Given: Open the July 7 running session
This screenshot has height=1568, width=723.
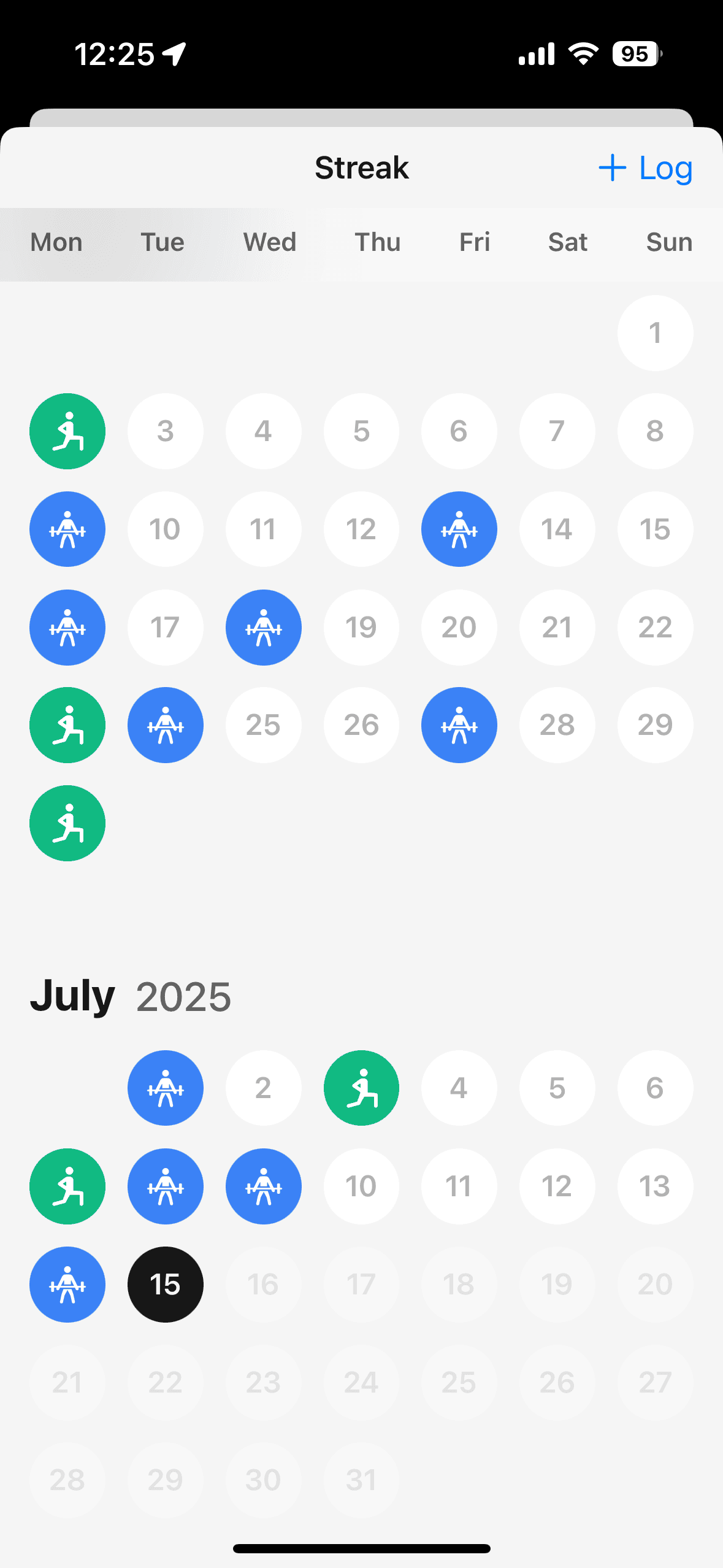Looking at the screenshot, I should pyautogui.click(x=67, y=1186).
